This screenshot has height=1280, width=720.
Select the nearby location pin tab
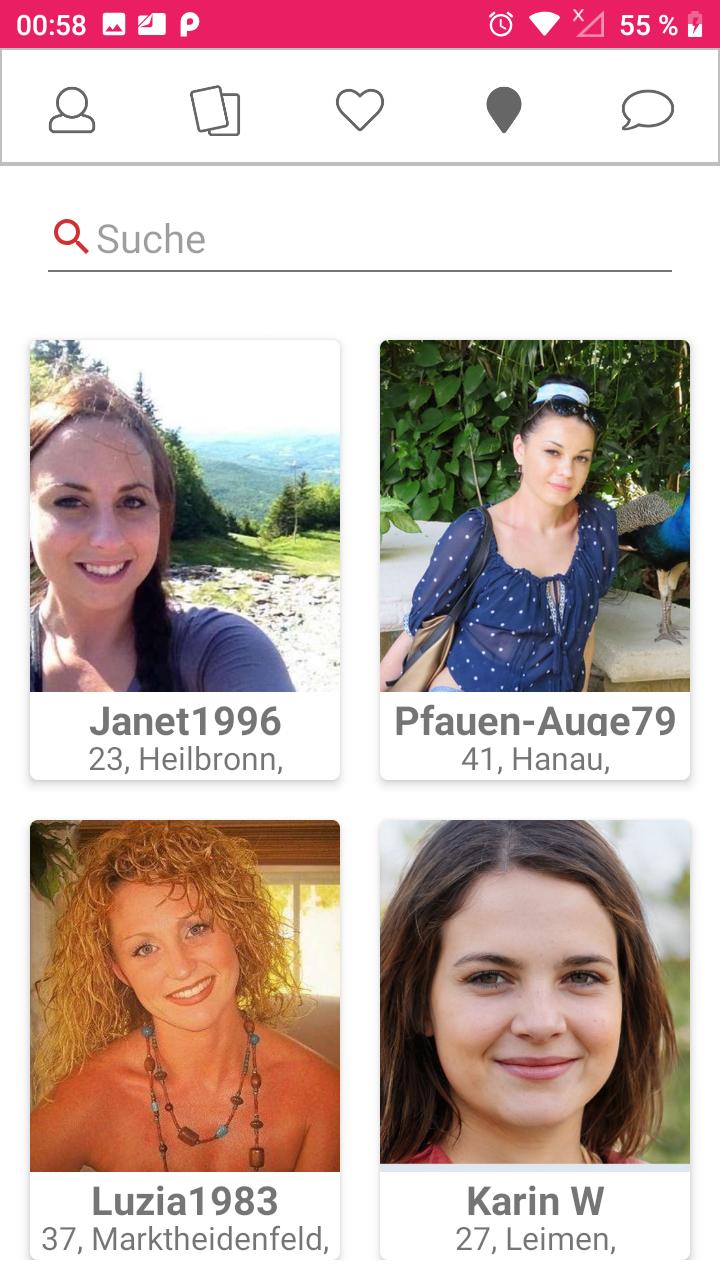click(504, 109)
